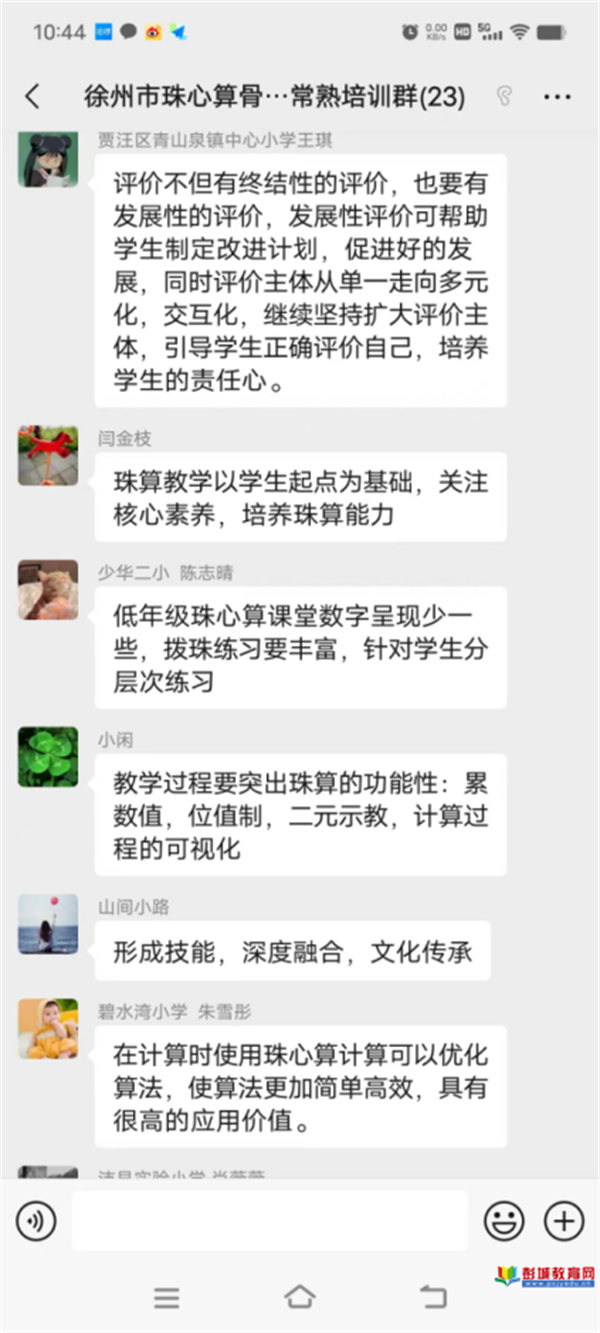Open the emoji picker
Screen dimensions: 600x1333
504,1220
